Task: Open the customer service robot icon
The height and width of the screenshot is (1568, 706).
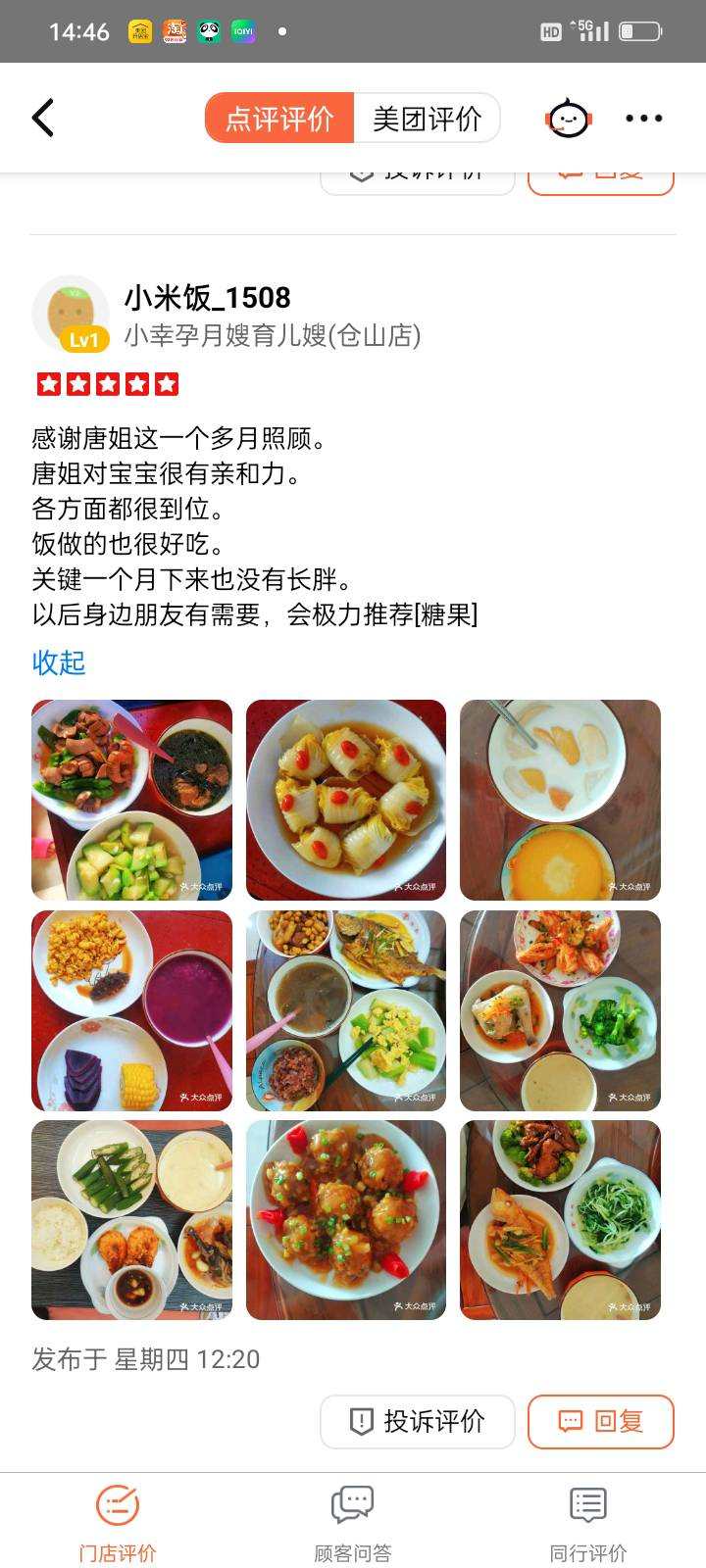Action: 568,119
